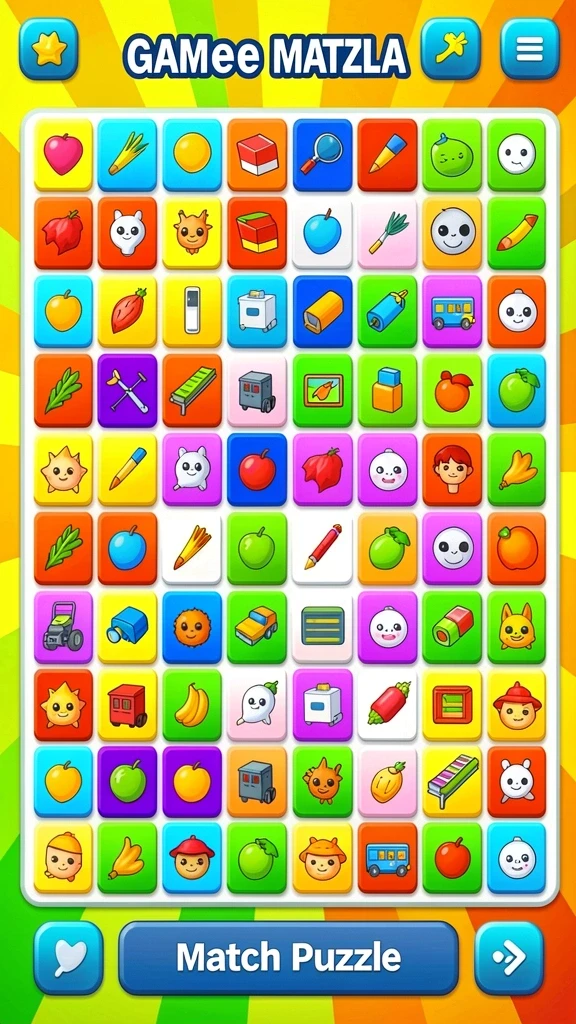Viewport: 576px width, 1024px height.
Task: Use the magic wand booster
Action: 450,49
